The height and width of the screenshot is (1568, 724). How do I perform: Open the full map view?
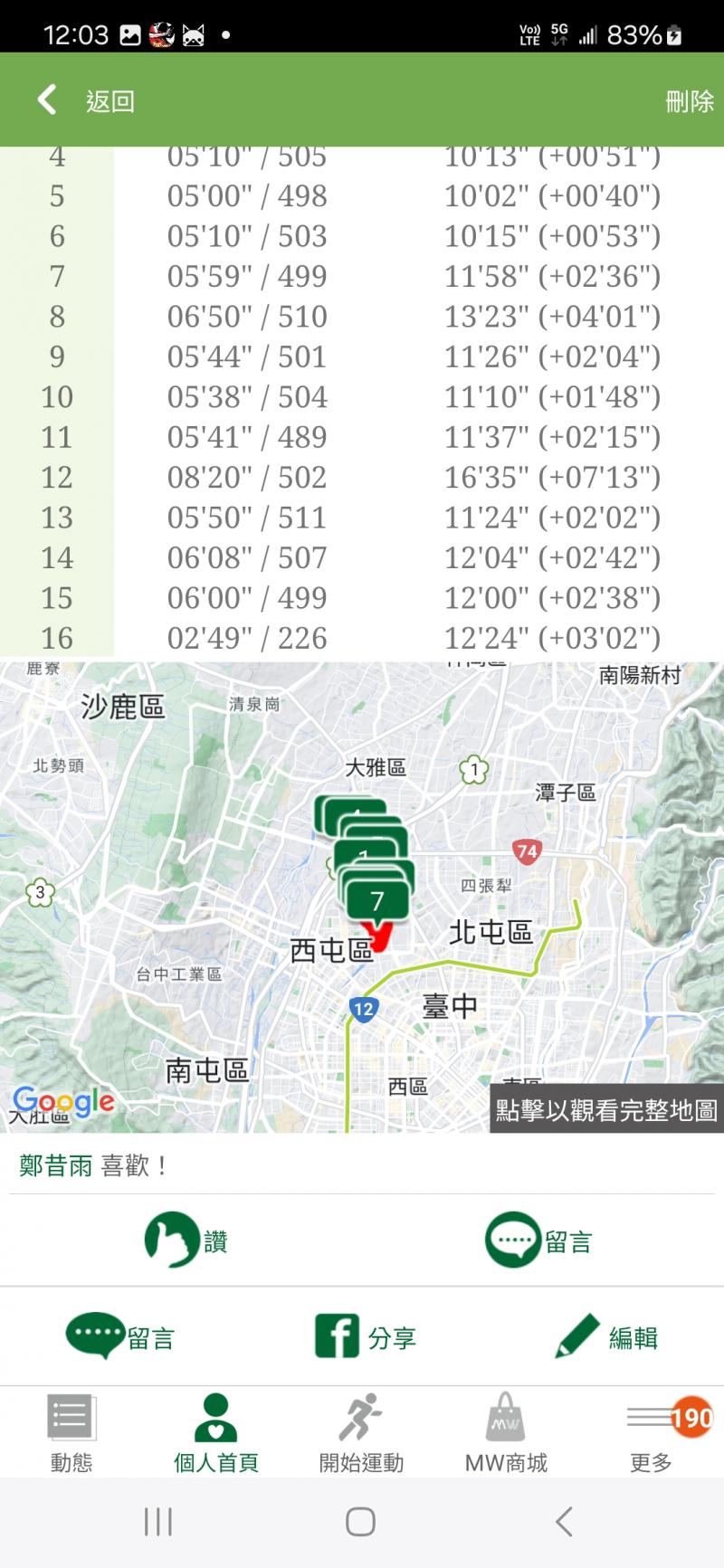[605, 1109]
